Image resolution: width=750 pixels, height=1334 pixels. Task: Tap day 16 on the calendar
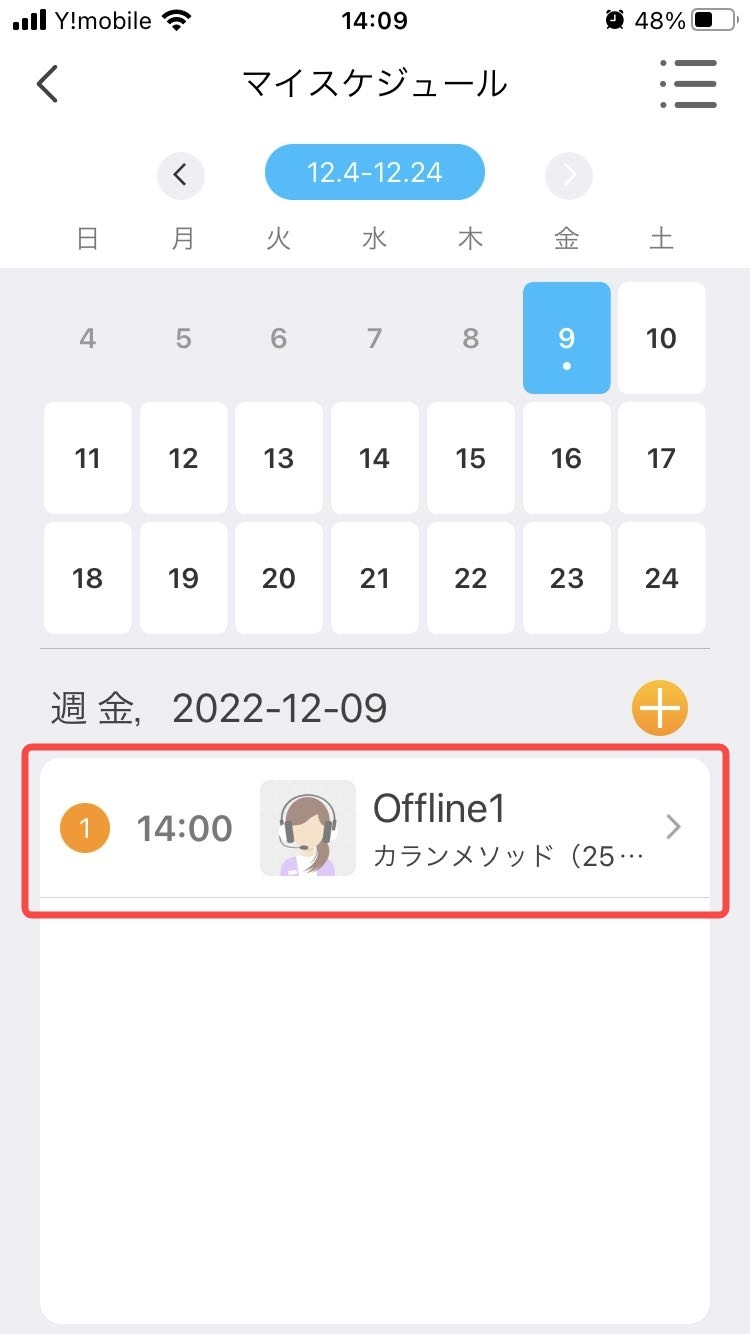tap(566, 458)
